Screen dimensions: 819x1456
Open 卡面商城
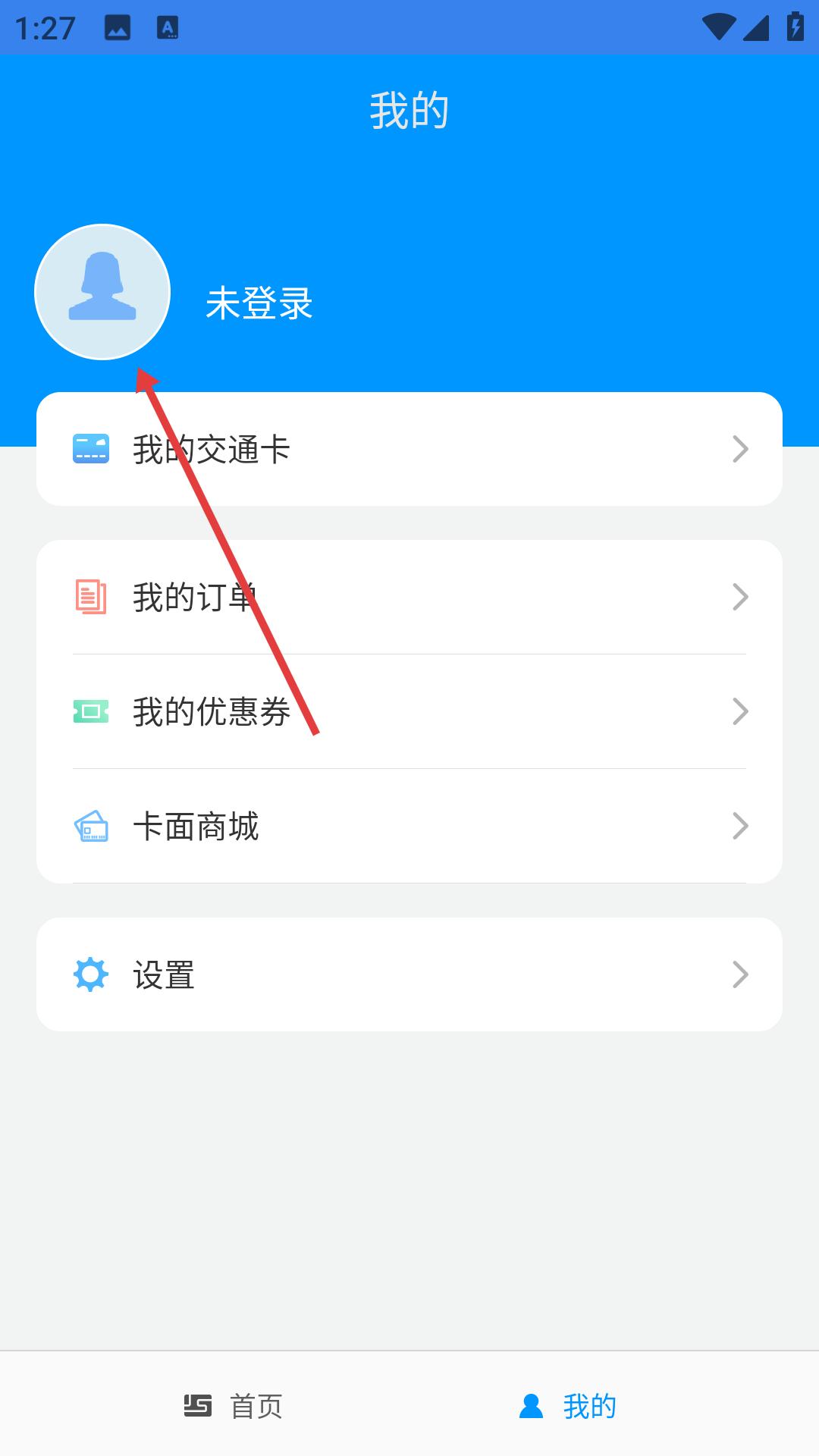pos(409,826)
